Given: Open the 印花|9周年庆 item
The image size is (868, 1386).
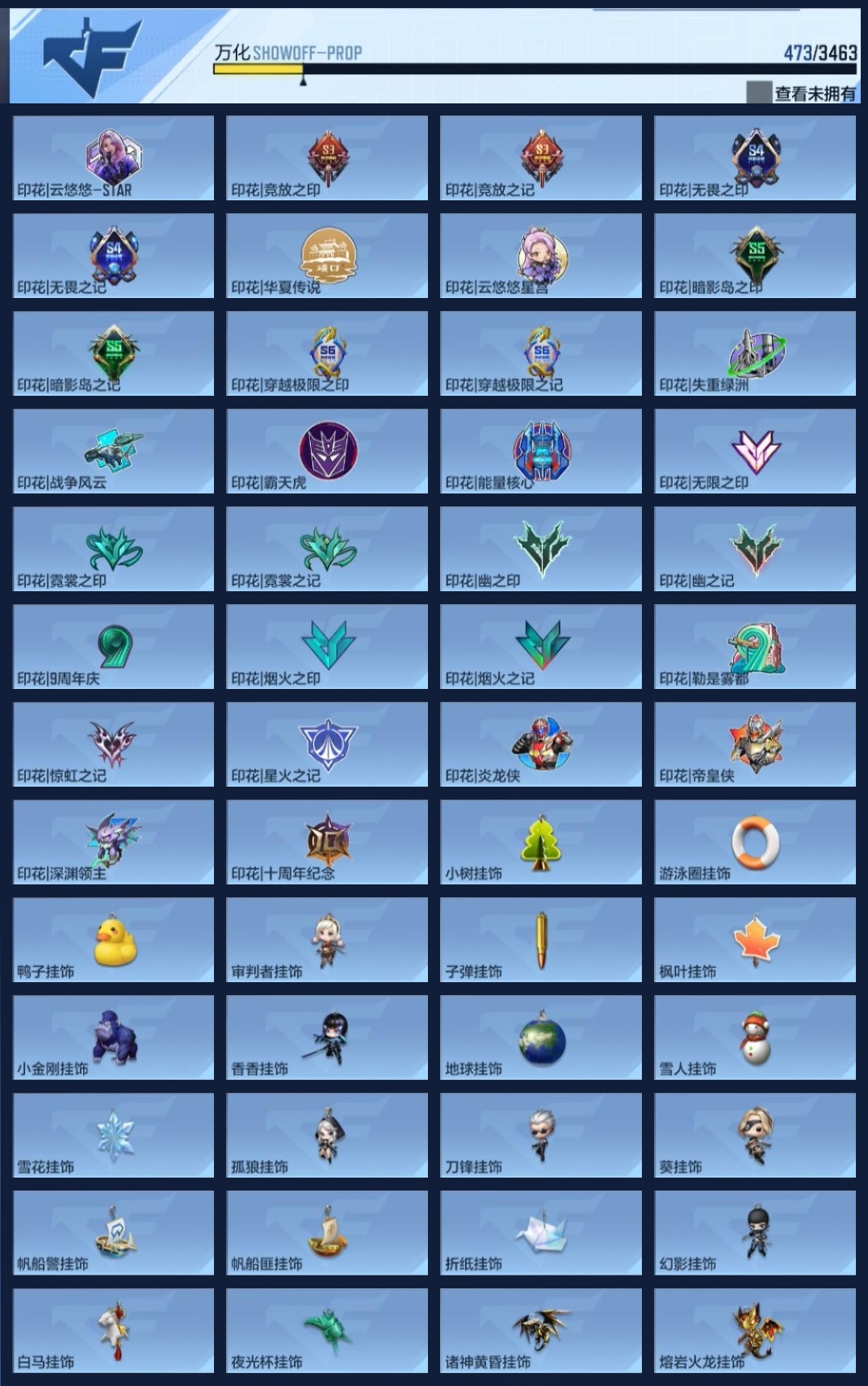Looking at the screenshot, I should point(114,647).
